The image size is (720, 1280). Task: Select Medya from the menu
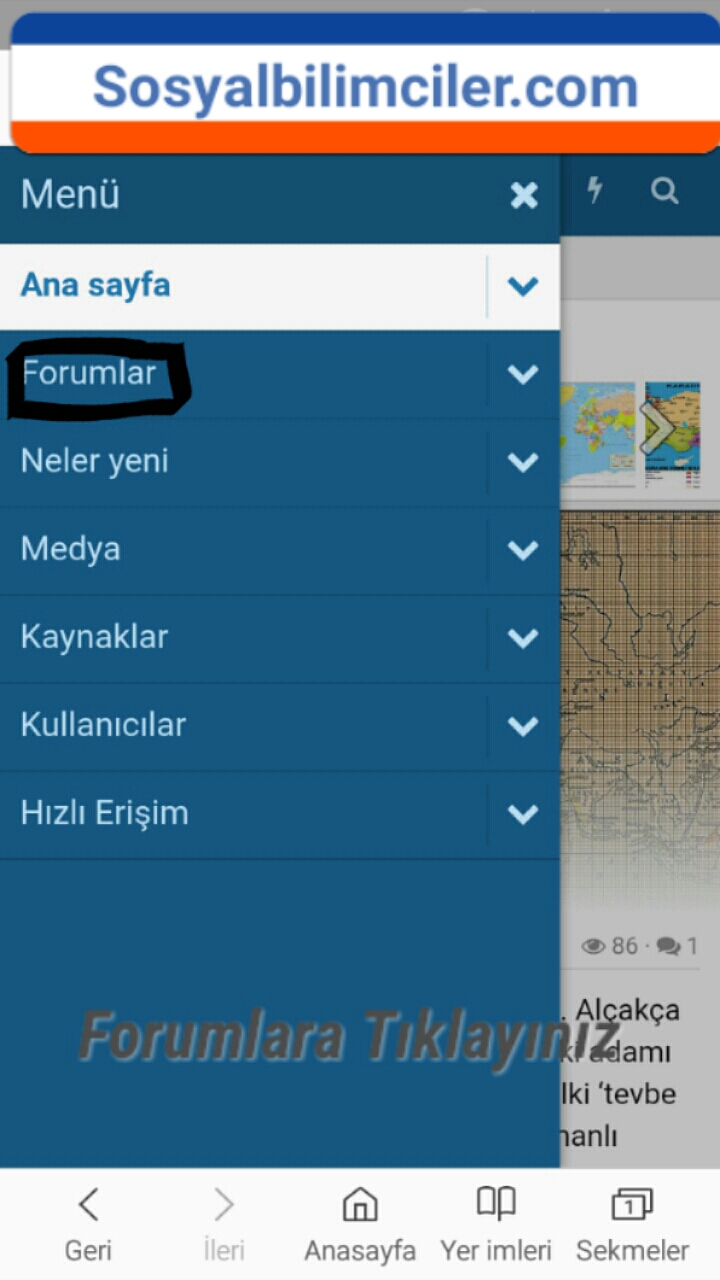71,550
